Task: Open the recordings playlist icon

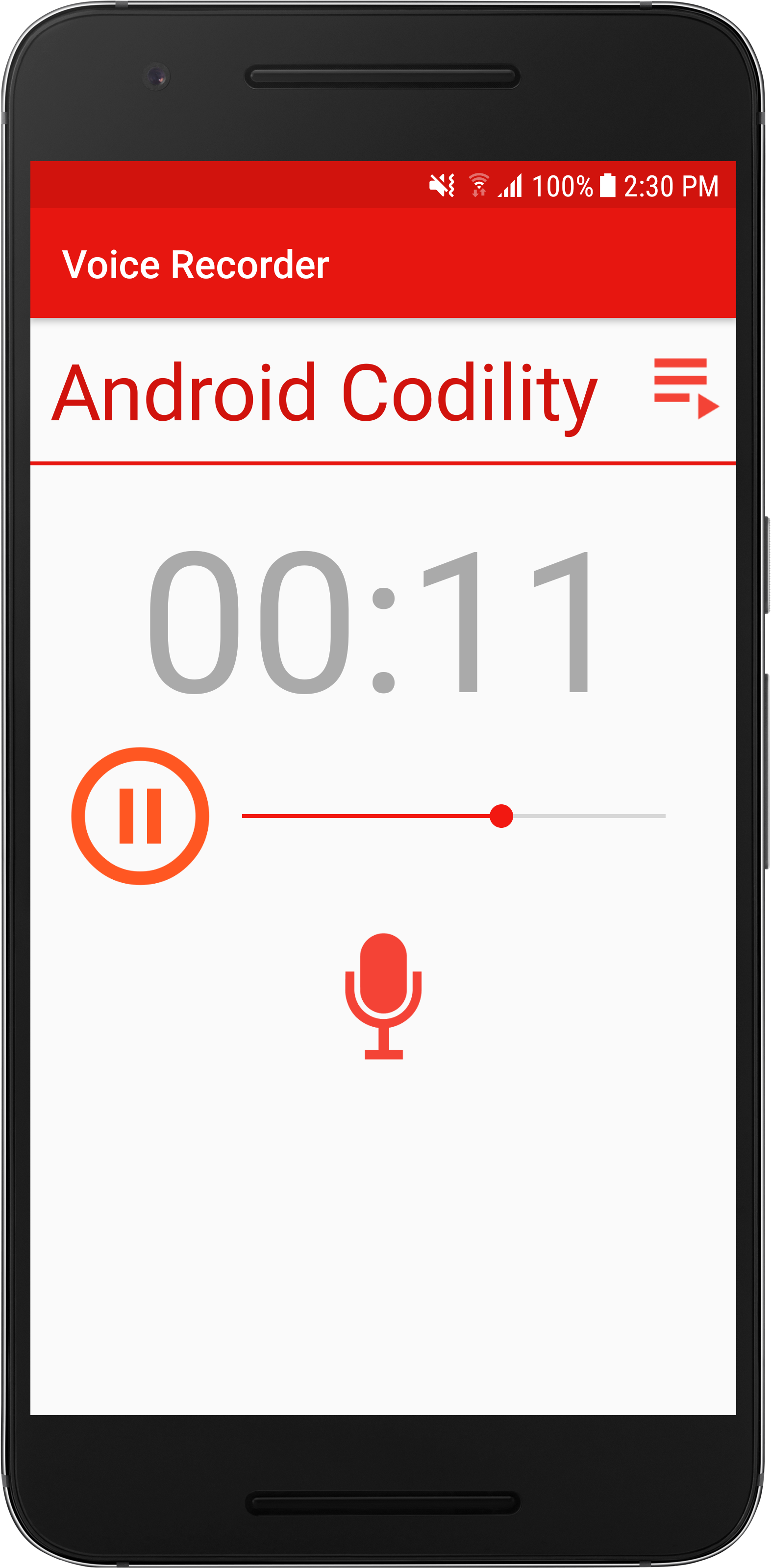Action: [x=685, y=388]
